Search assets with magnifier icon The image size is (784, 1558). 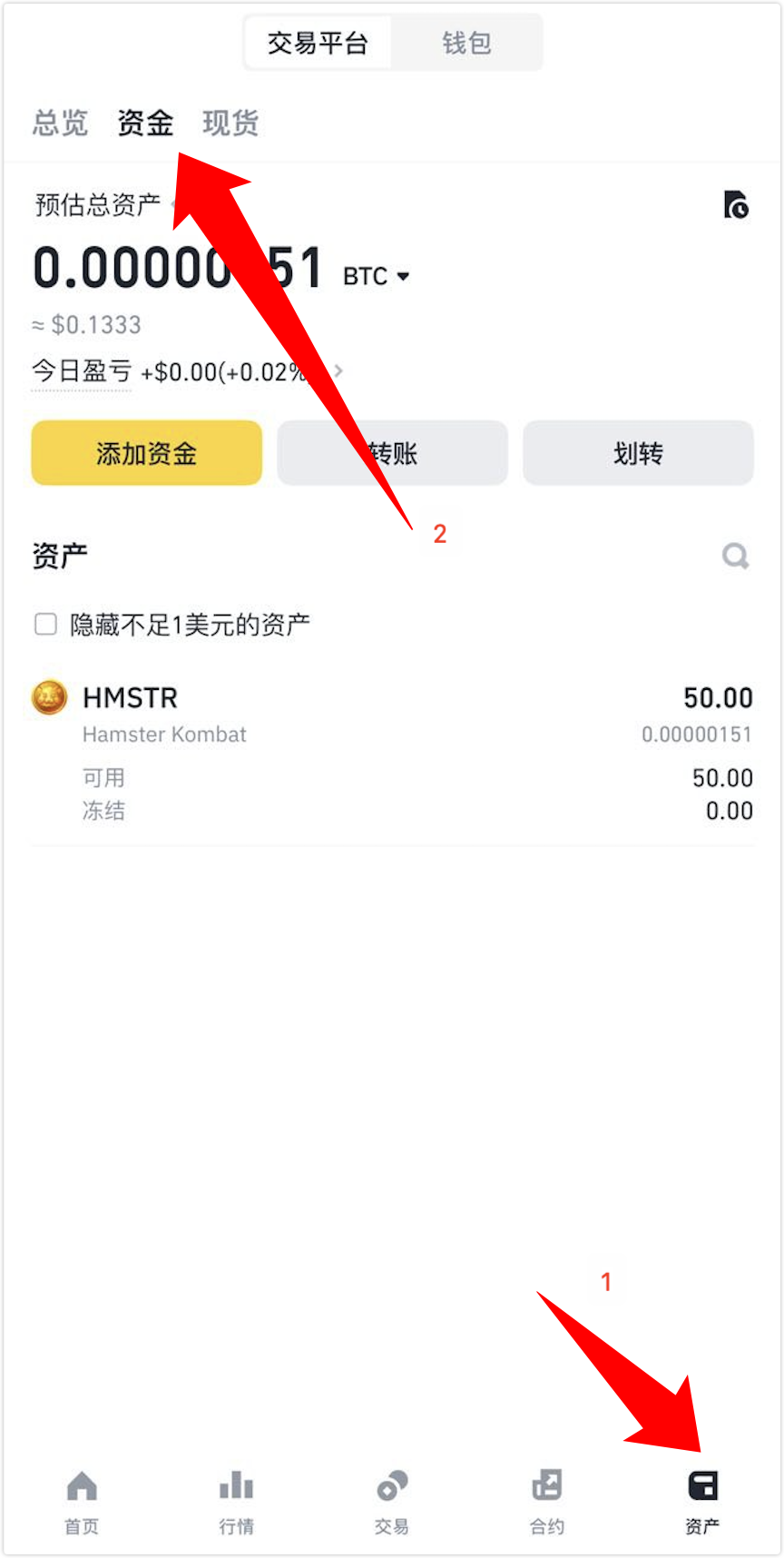coord(735,556)
